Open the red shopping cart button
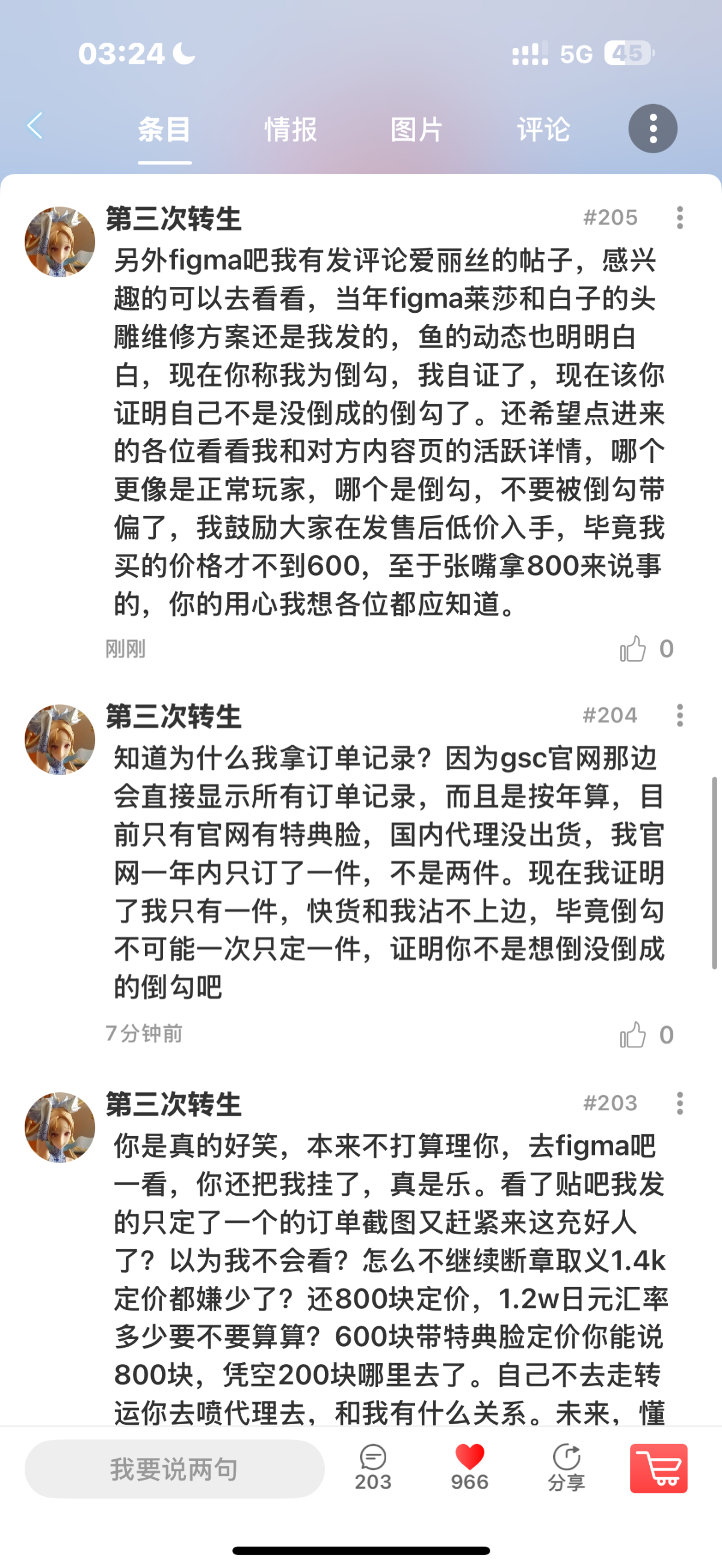Image resolution: width=722 pixels, height=1568 pixels. [659, 1468]
